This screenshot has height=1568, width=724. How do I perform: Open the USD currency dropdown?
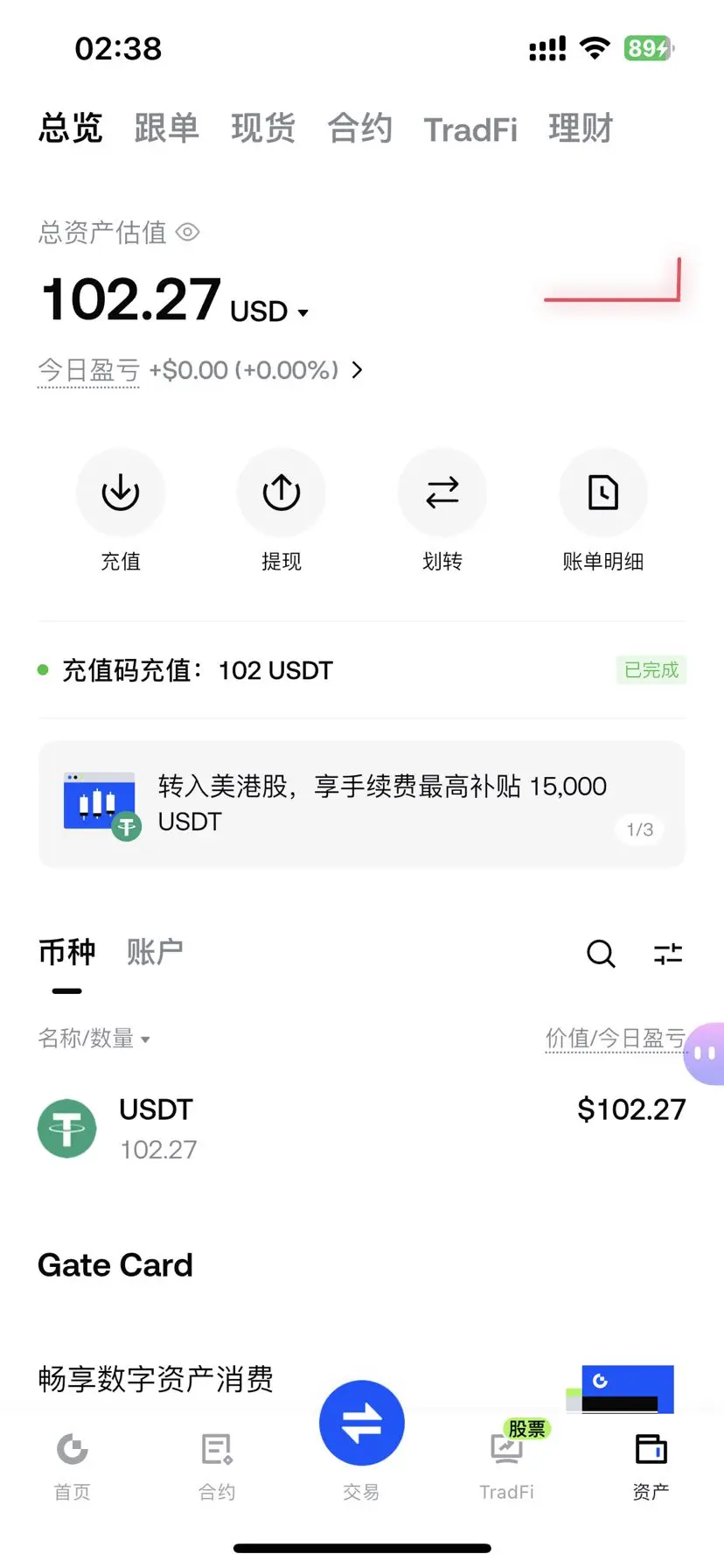(x=269, y=311)
